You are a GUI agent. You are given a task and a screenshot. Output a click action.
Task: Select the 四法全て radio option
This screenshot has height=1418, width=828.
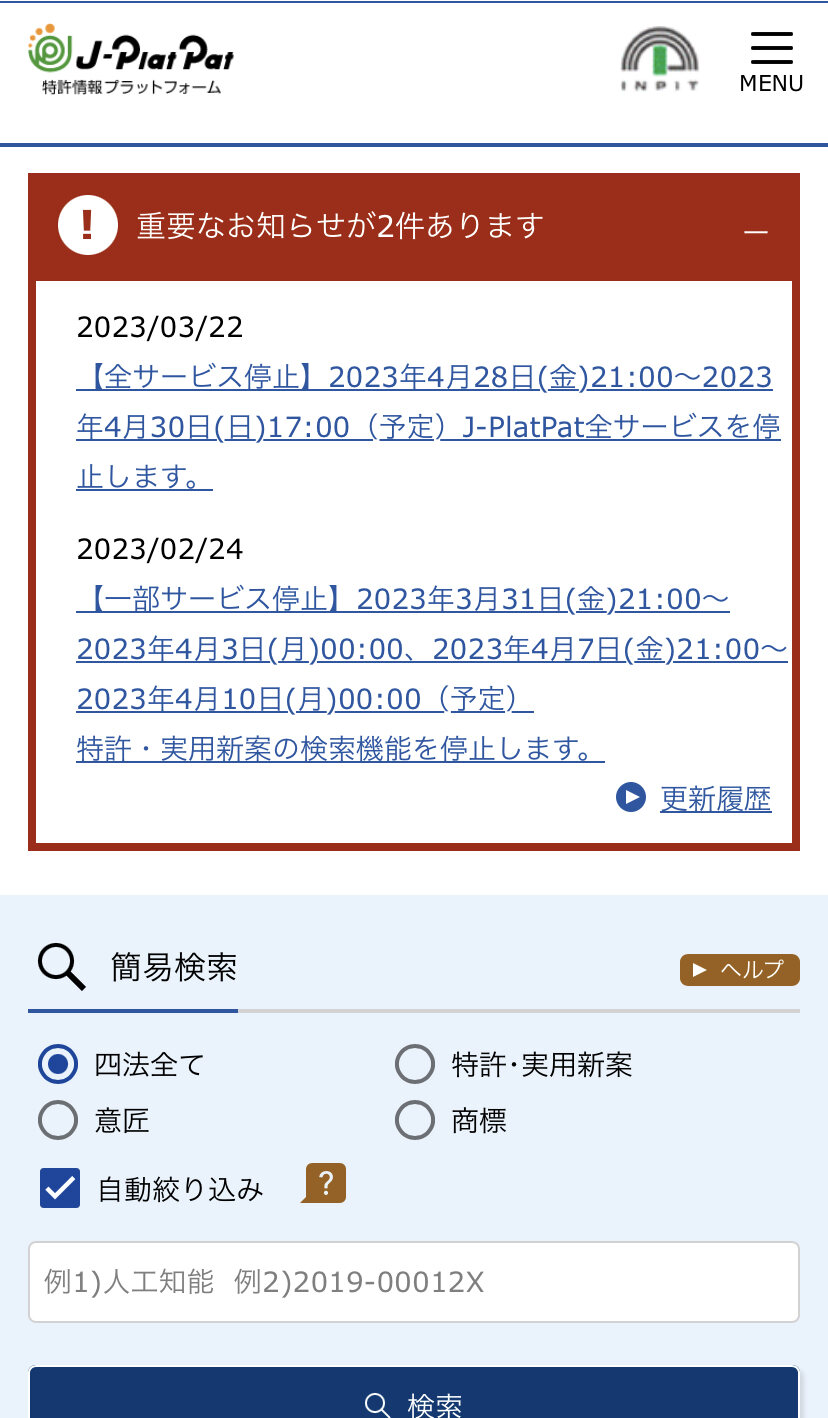(58, 1064)
